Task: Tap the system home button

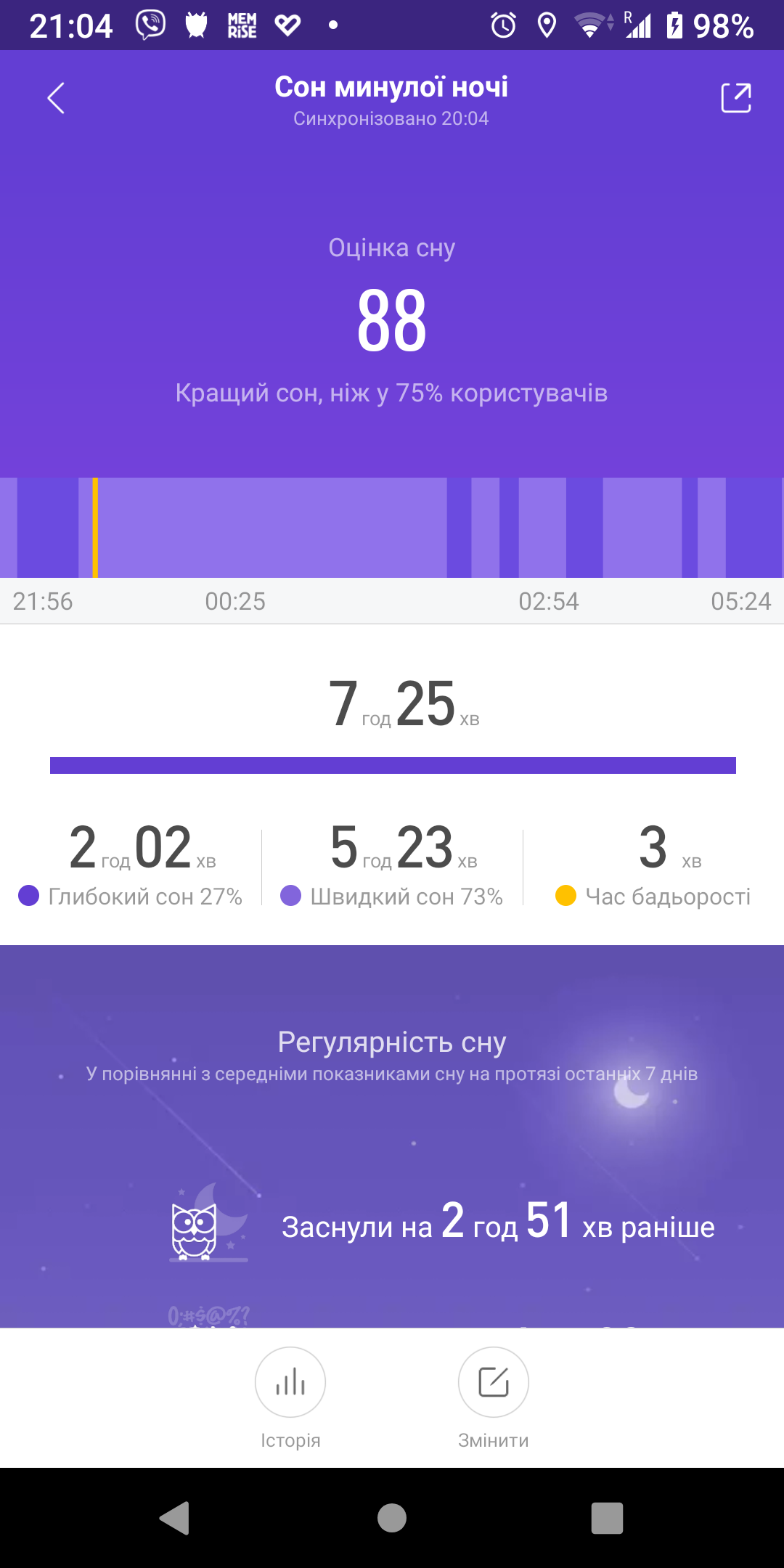Action: (392, 1518)
